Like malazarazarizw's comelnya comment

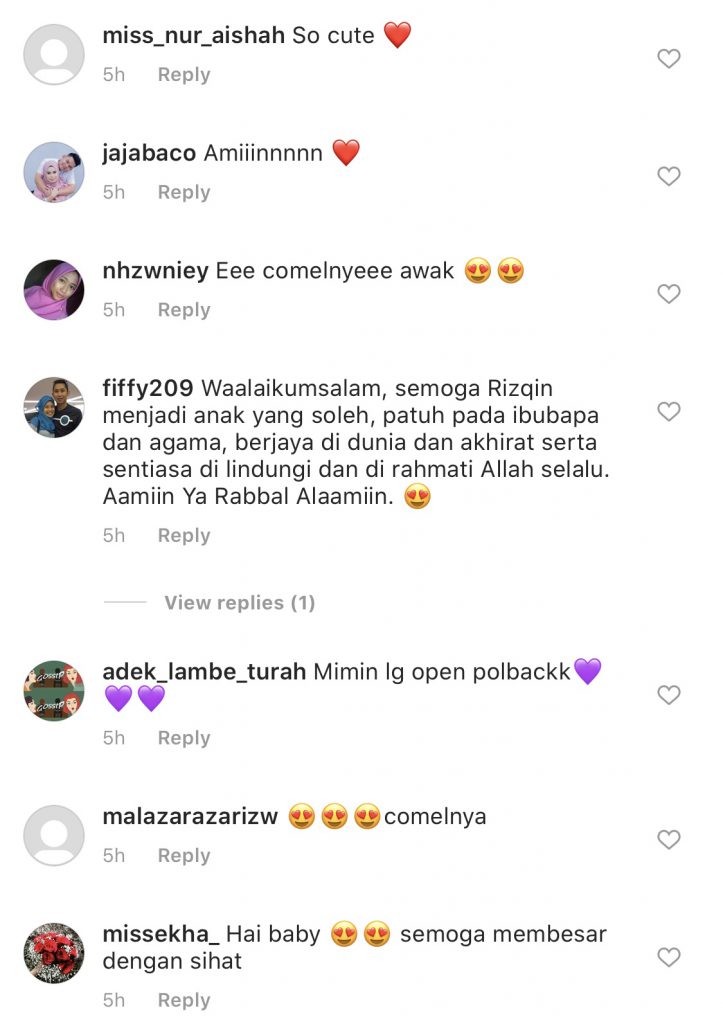coord(668,839)
